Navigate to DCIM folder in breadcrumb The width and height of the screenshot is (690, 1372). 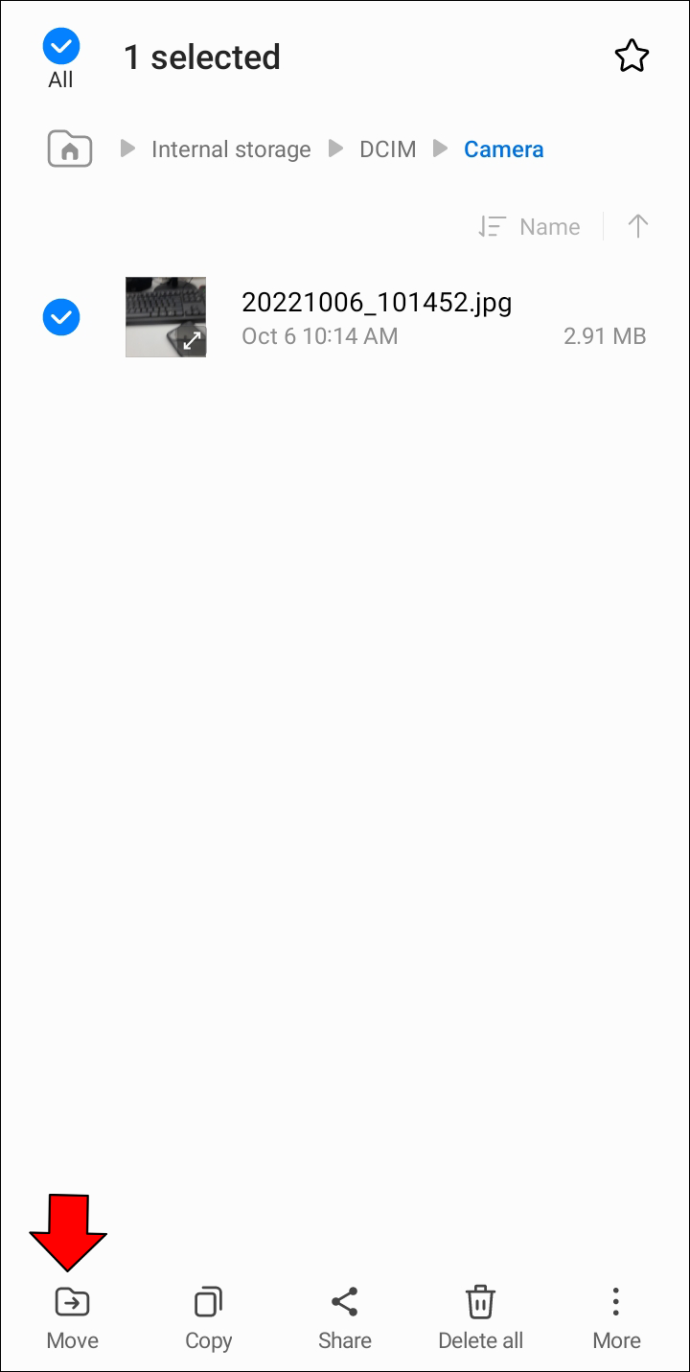(387, 150)
